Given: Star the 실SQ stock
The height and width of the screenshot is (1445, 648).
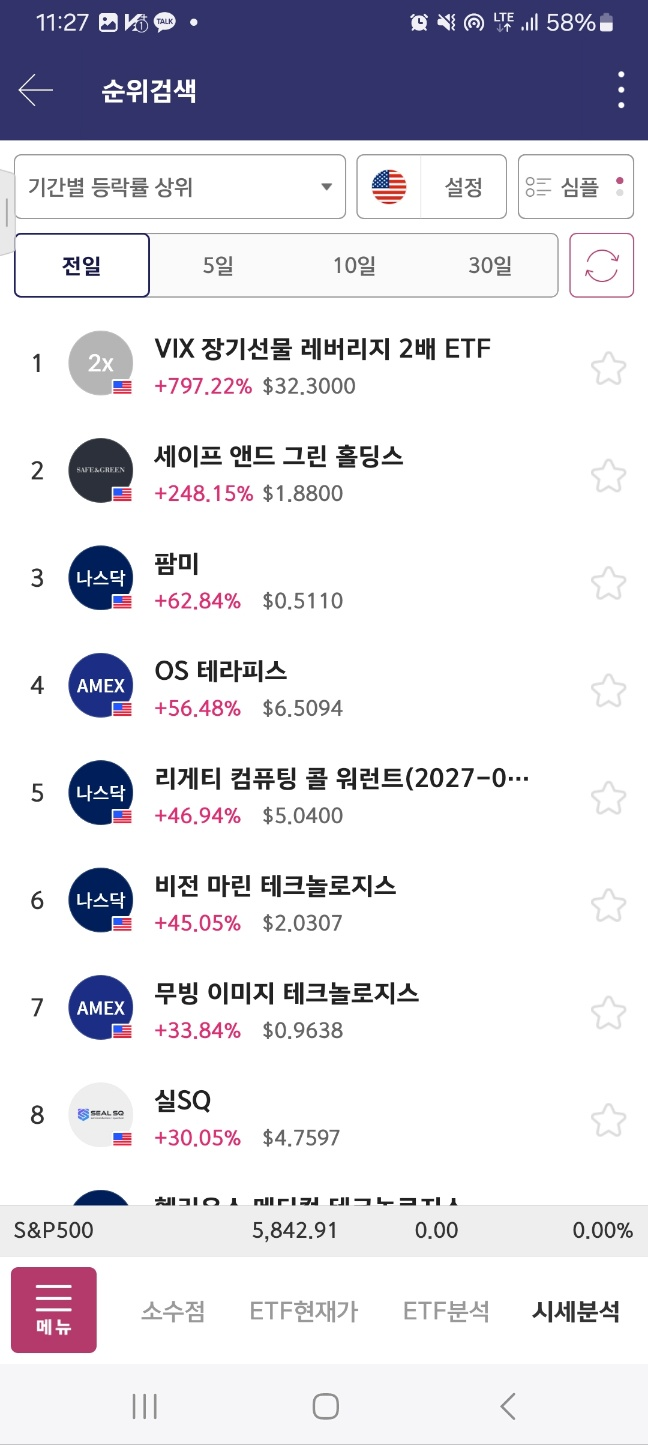Looking at the screenshot, I should click(x=608, y=1120).
